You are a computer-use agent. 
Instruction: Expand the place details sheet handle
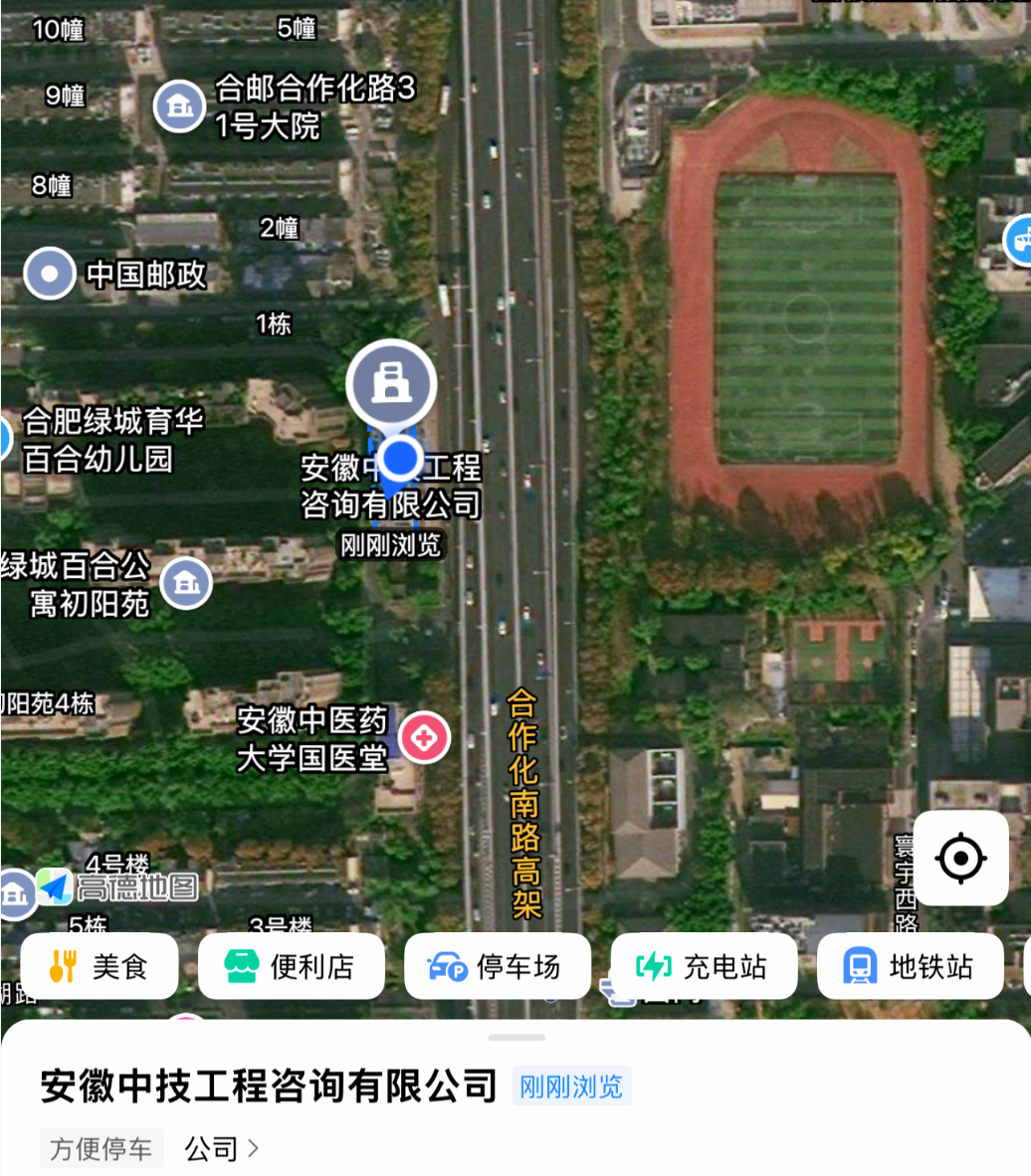click(516, 1038)
